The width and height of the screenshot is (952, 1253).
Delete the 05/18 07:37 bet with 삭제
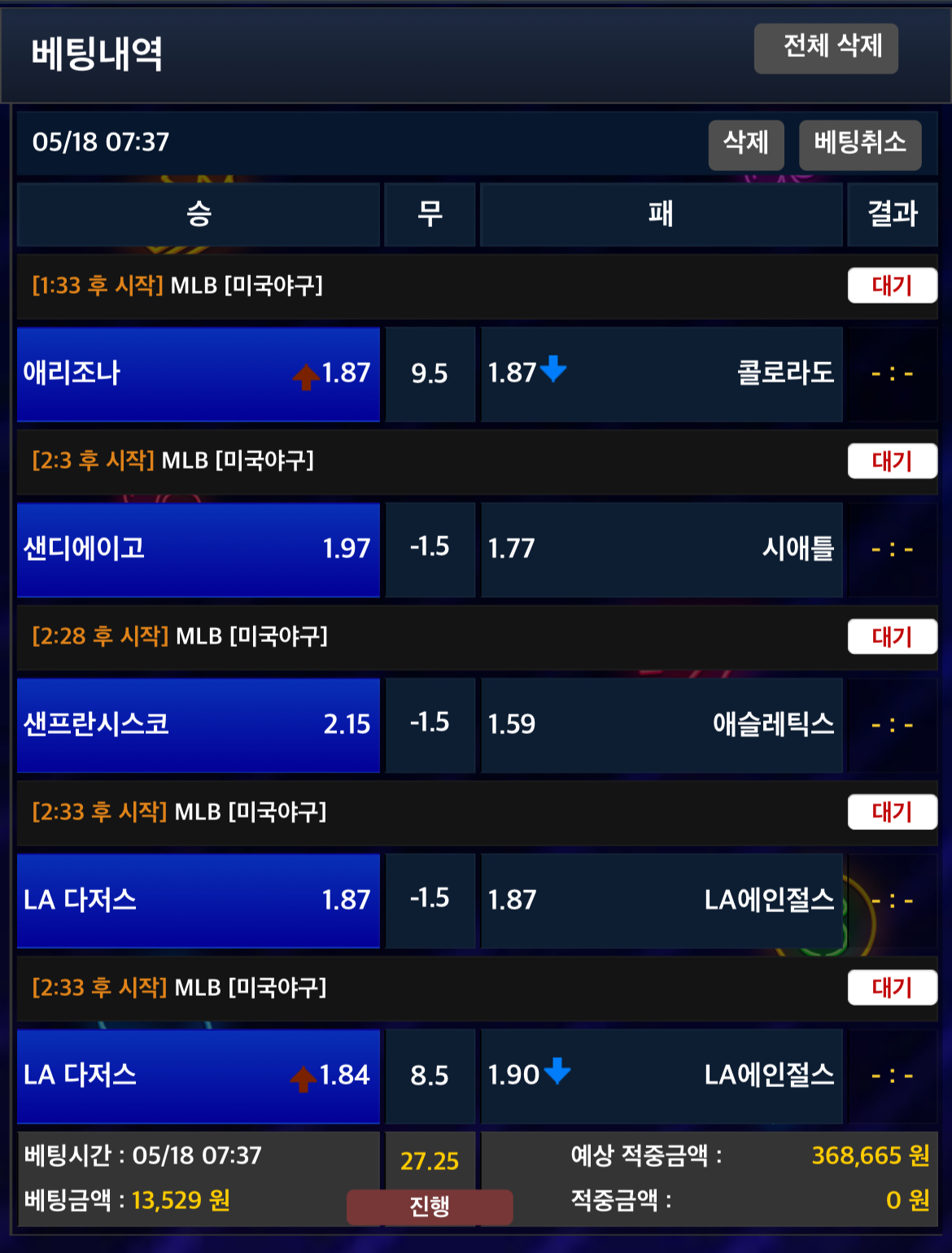tap(745, 144)
